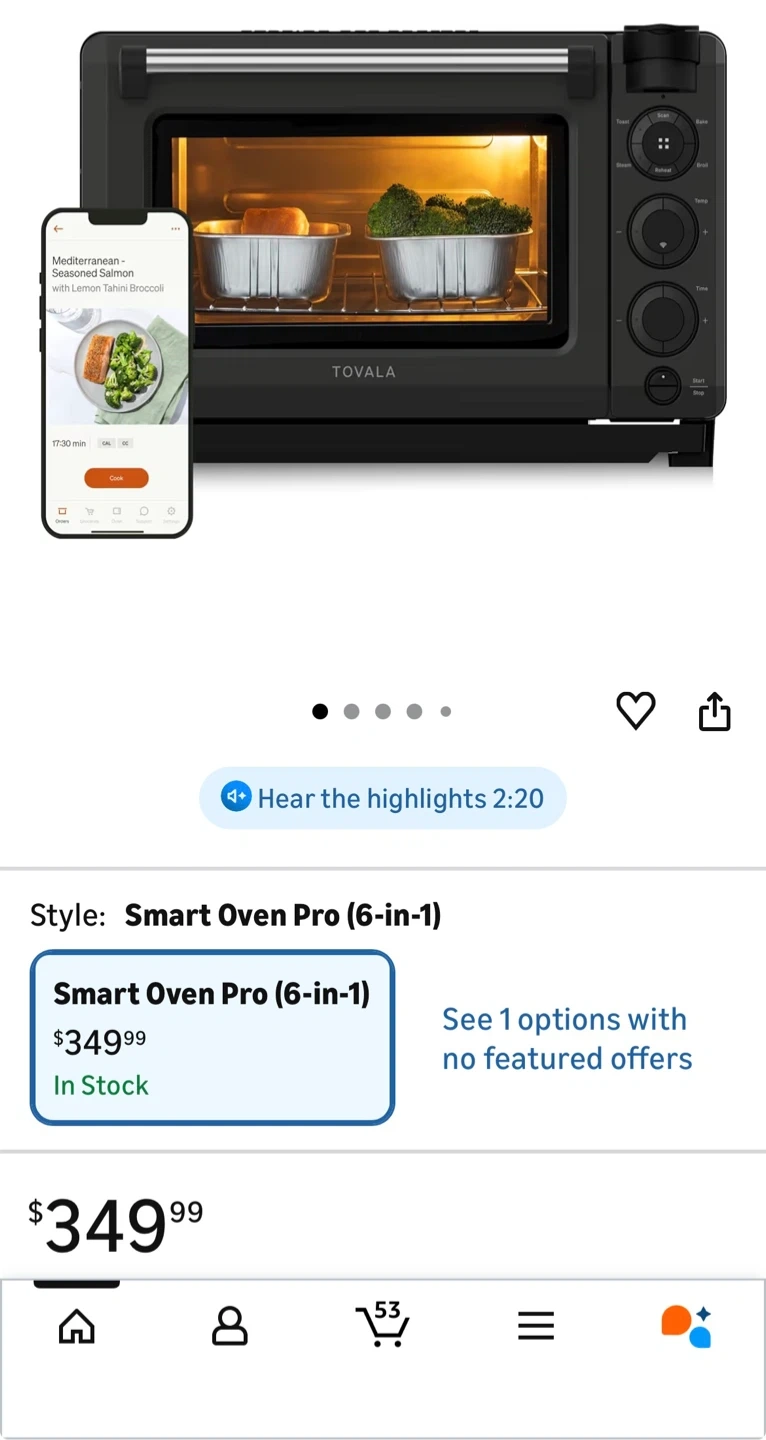Open the account profile tab
This screenshot has height=1440, width=766.
[x=230, y=1326]
